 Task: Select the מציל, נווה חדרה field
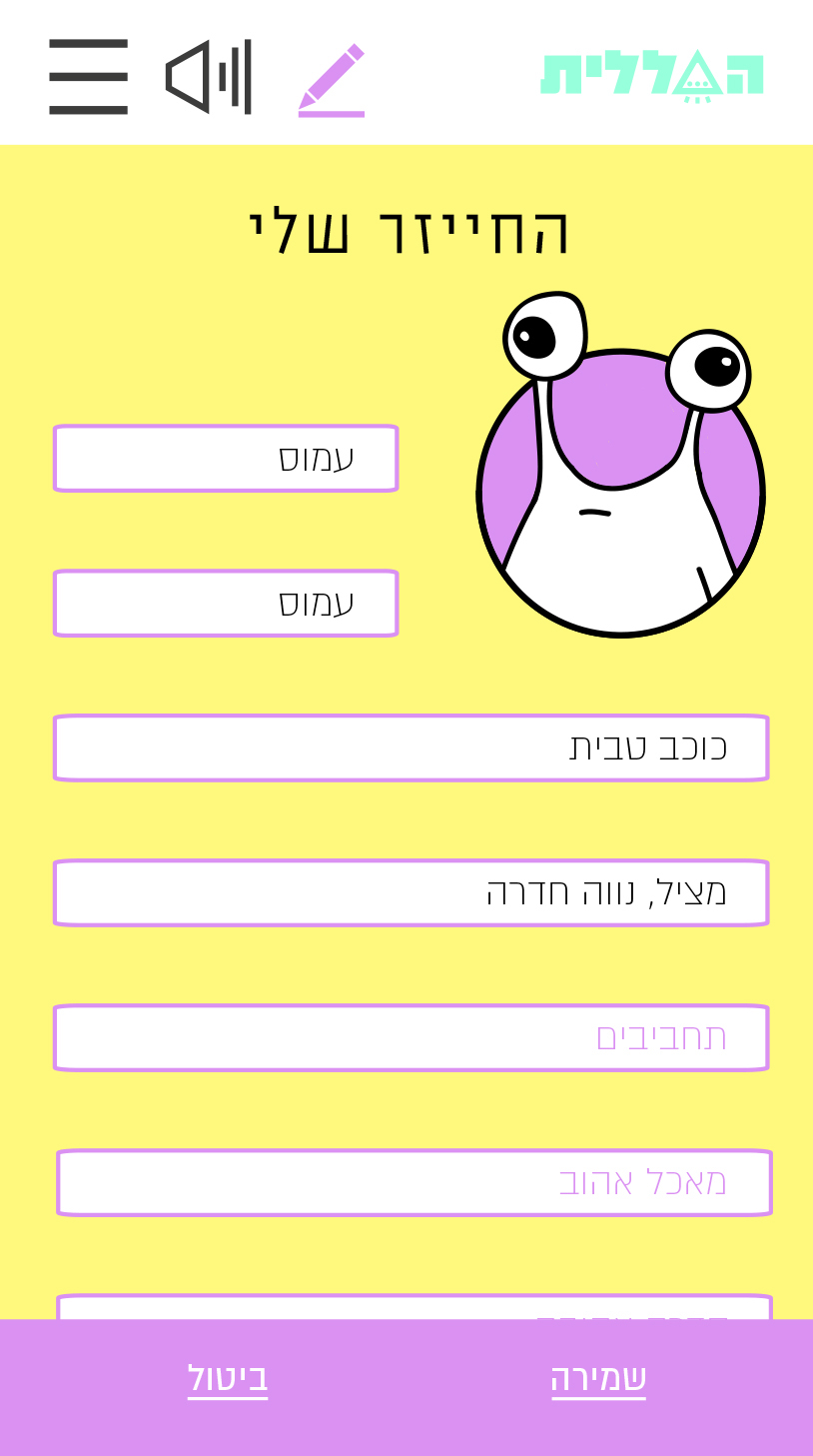pos(411,892)
